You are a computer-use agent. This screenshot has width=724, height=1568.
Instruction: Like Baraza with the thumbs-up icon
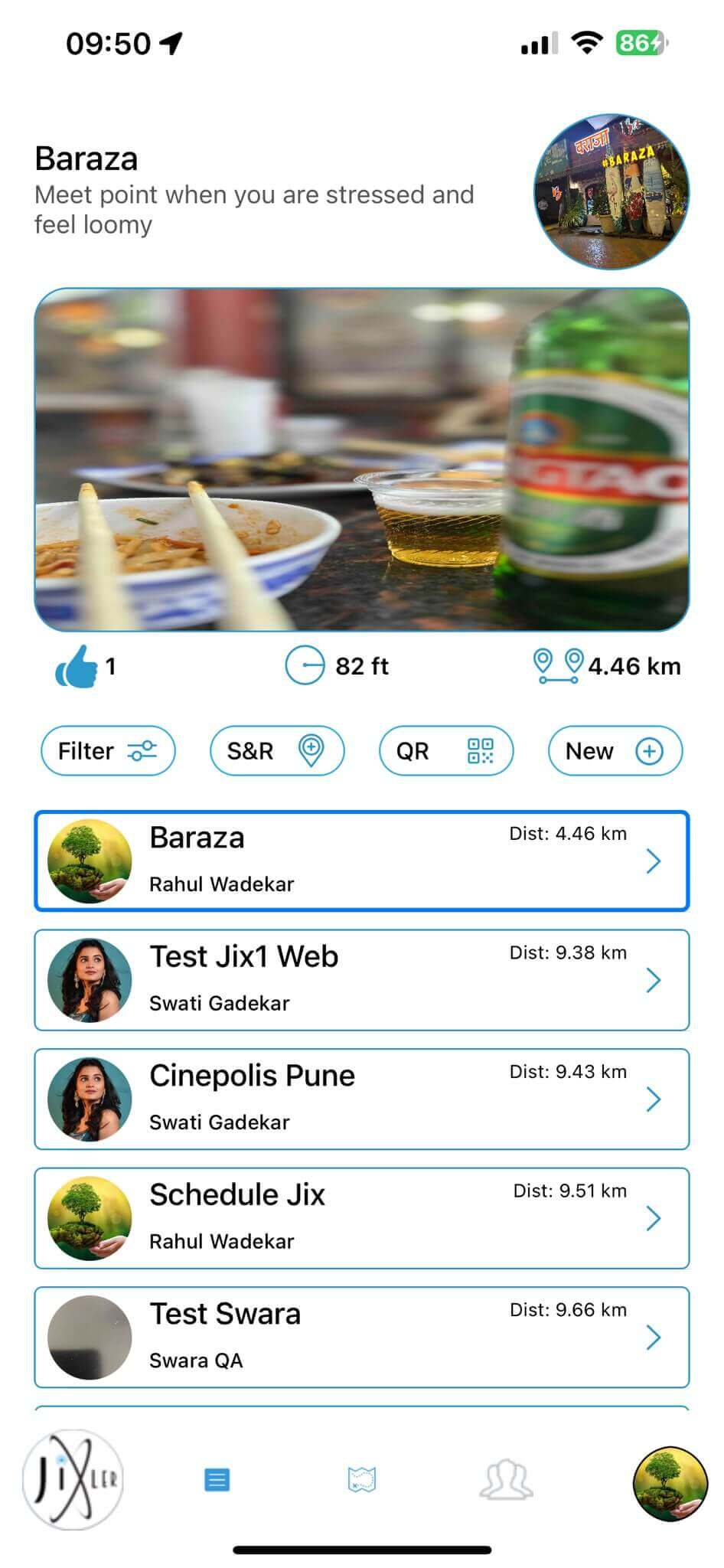coord(77,666)
